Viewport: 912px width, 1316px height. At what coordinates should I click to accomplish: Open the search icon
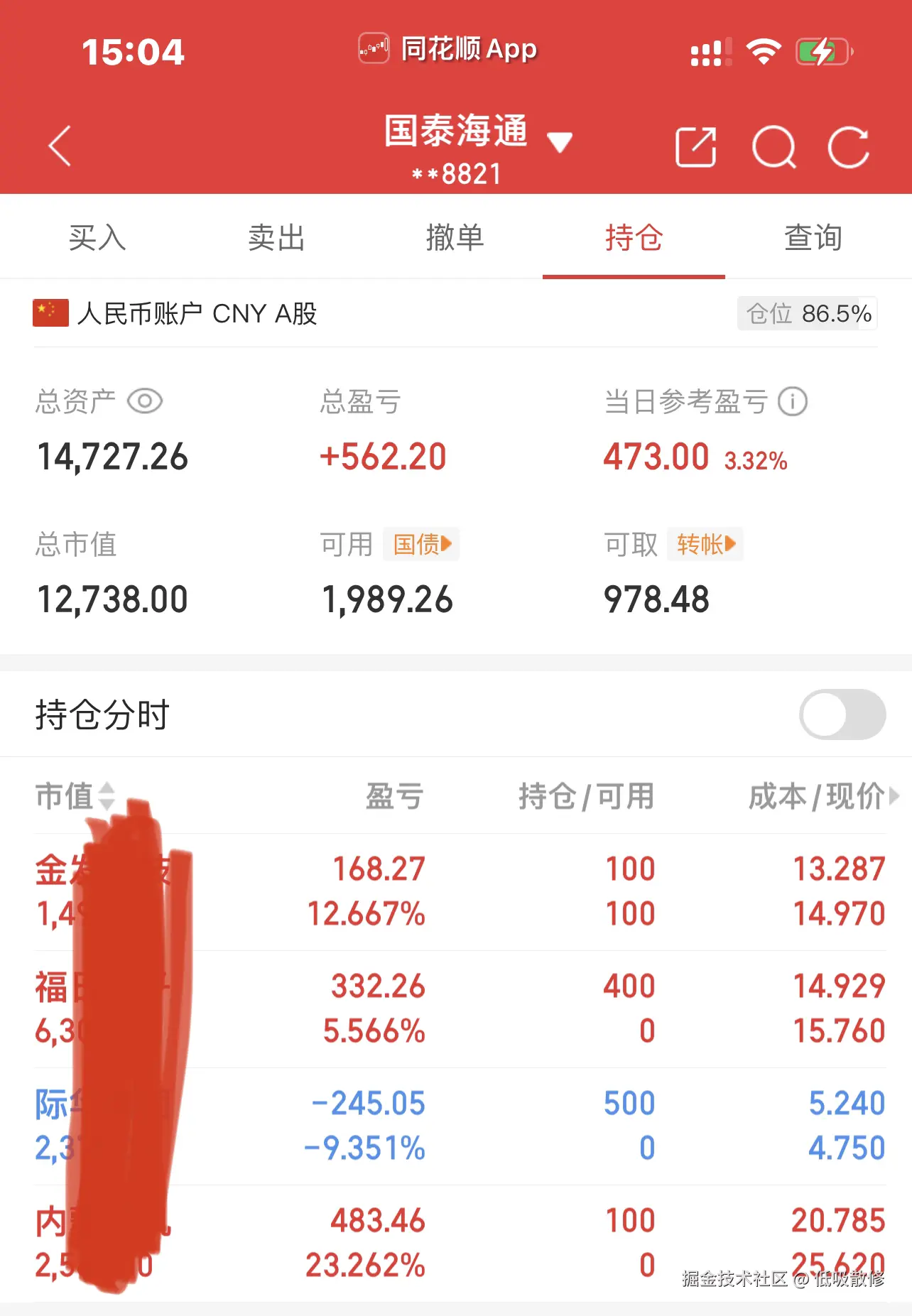775,147
